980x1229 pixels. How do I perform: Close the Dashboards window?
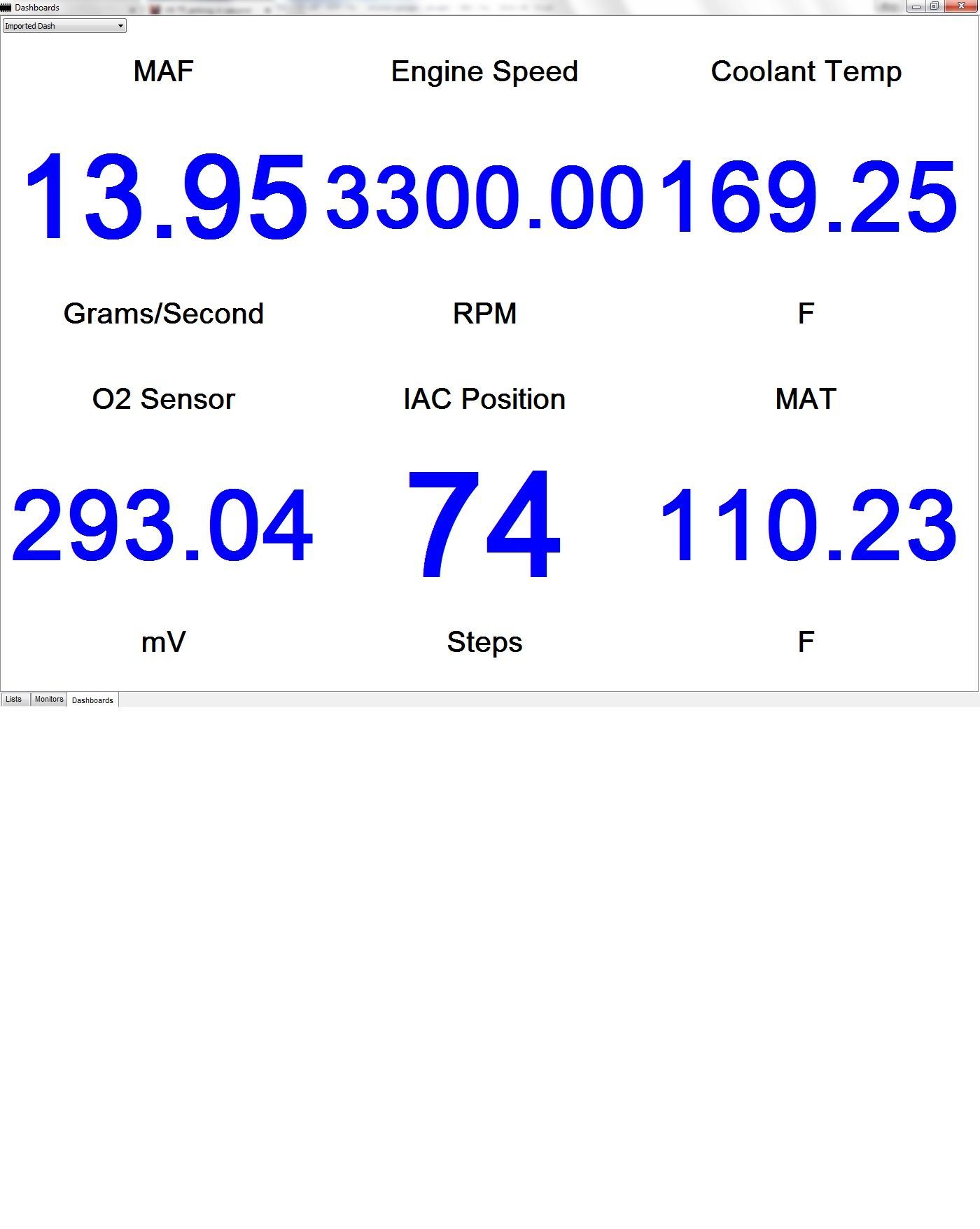point(962,6)
